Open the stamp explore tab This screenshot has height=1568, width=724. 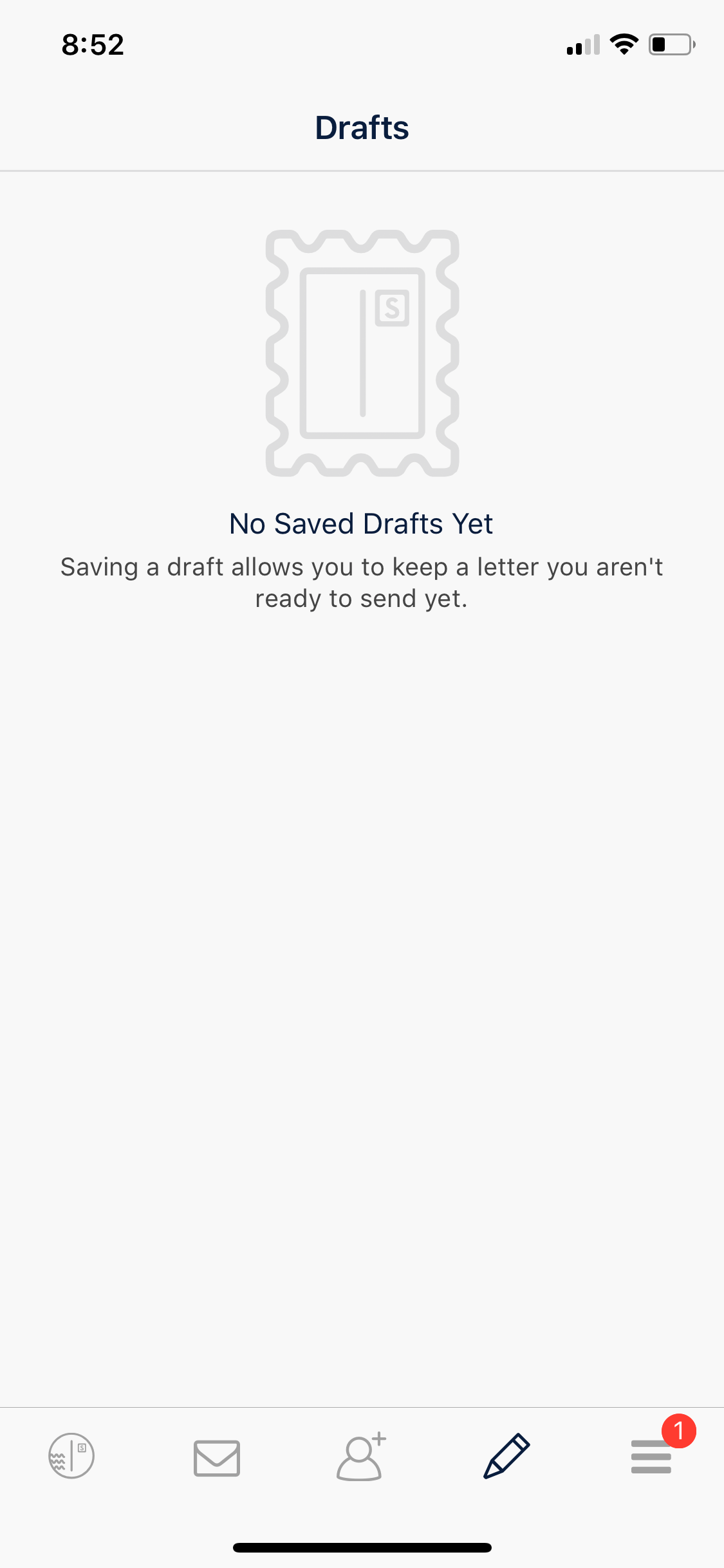71,1455
